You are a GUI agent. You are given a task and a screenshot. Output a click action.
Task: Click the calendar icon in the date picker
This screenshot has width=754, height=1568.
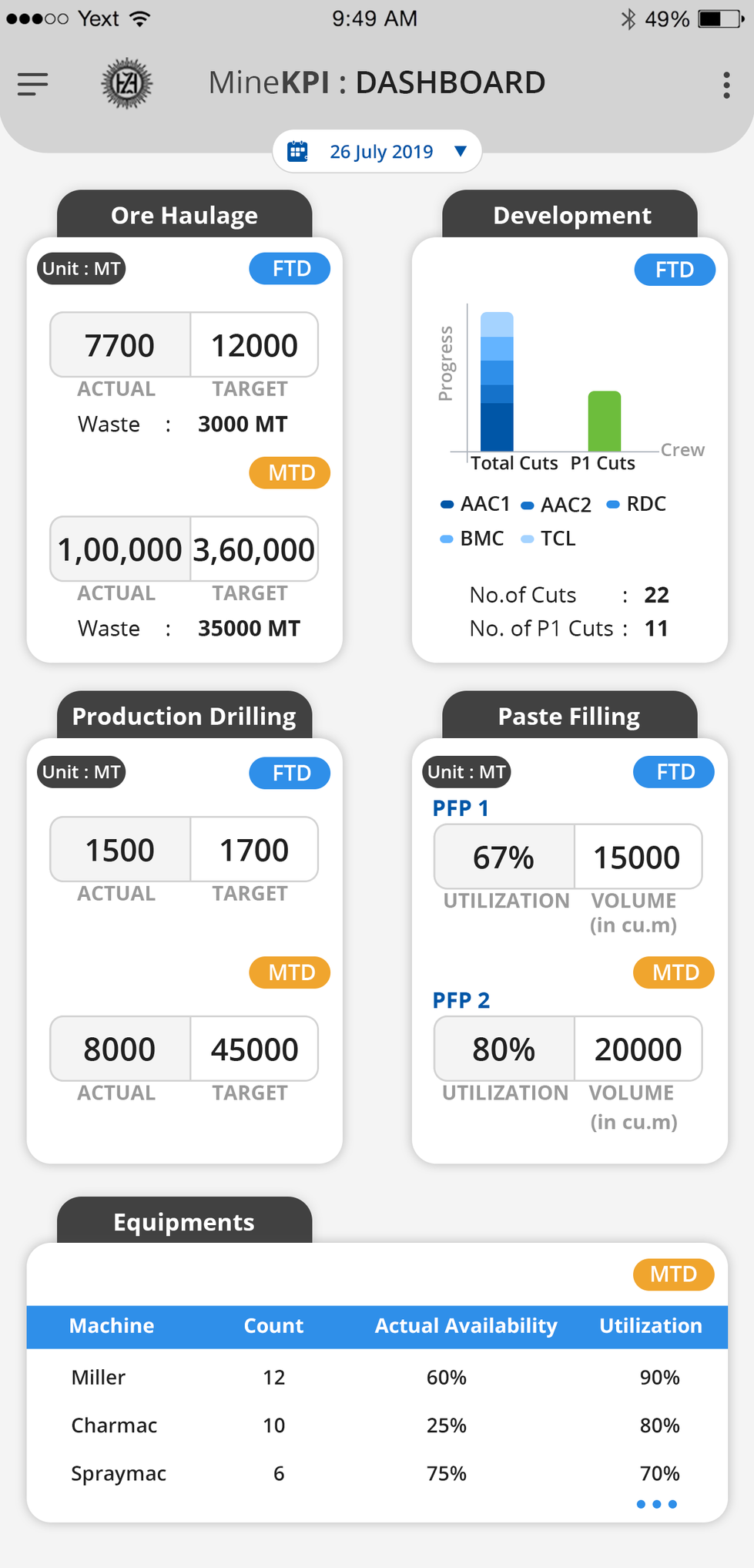tap(300, 151)
